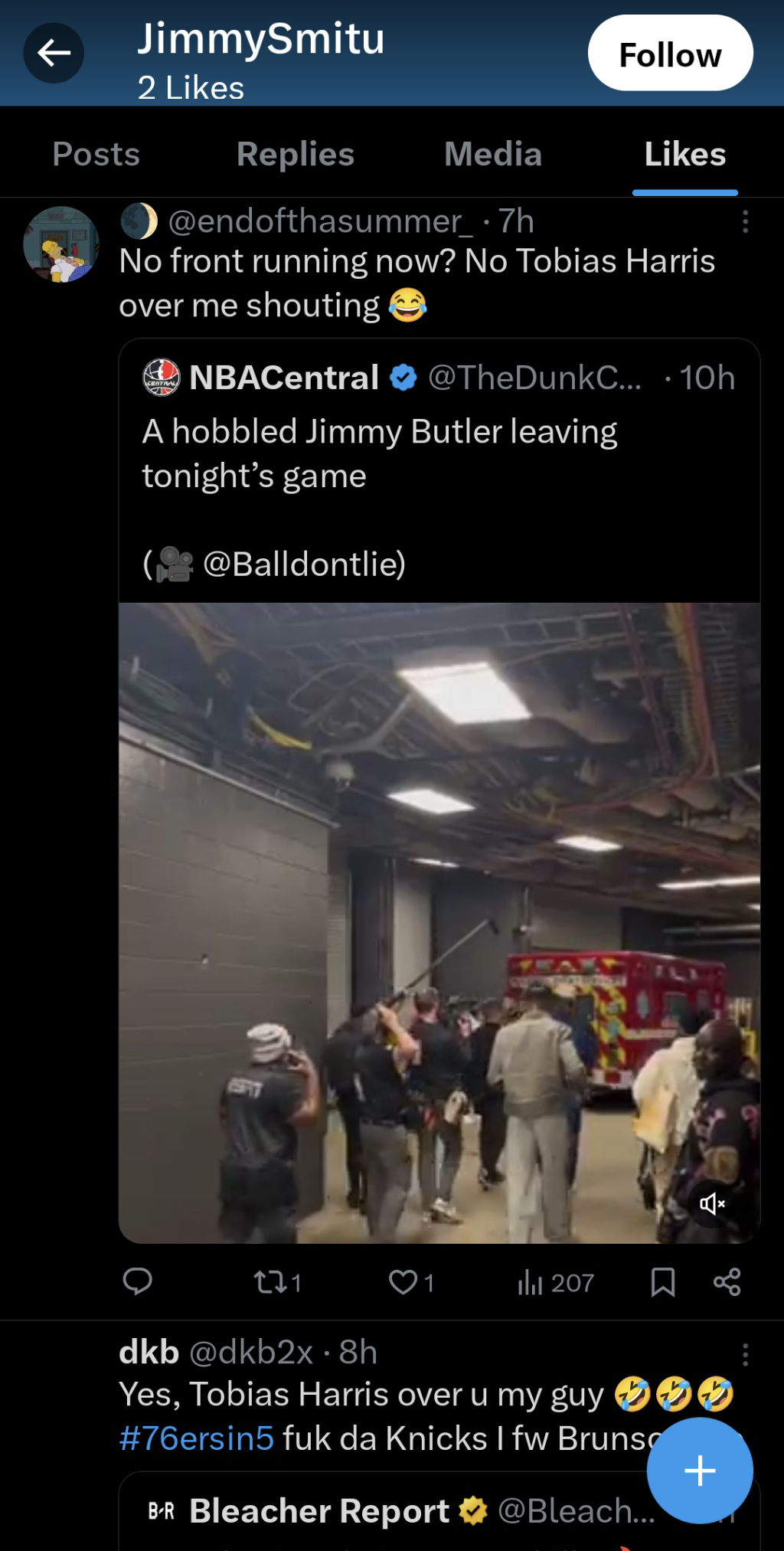Reply to endofthasummer_'s post
Image resolution: width=784 pixels, height=1551 pixels.
pos(138,1282)
